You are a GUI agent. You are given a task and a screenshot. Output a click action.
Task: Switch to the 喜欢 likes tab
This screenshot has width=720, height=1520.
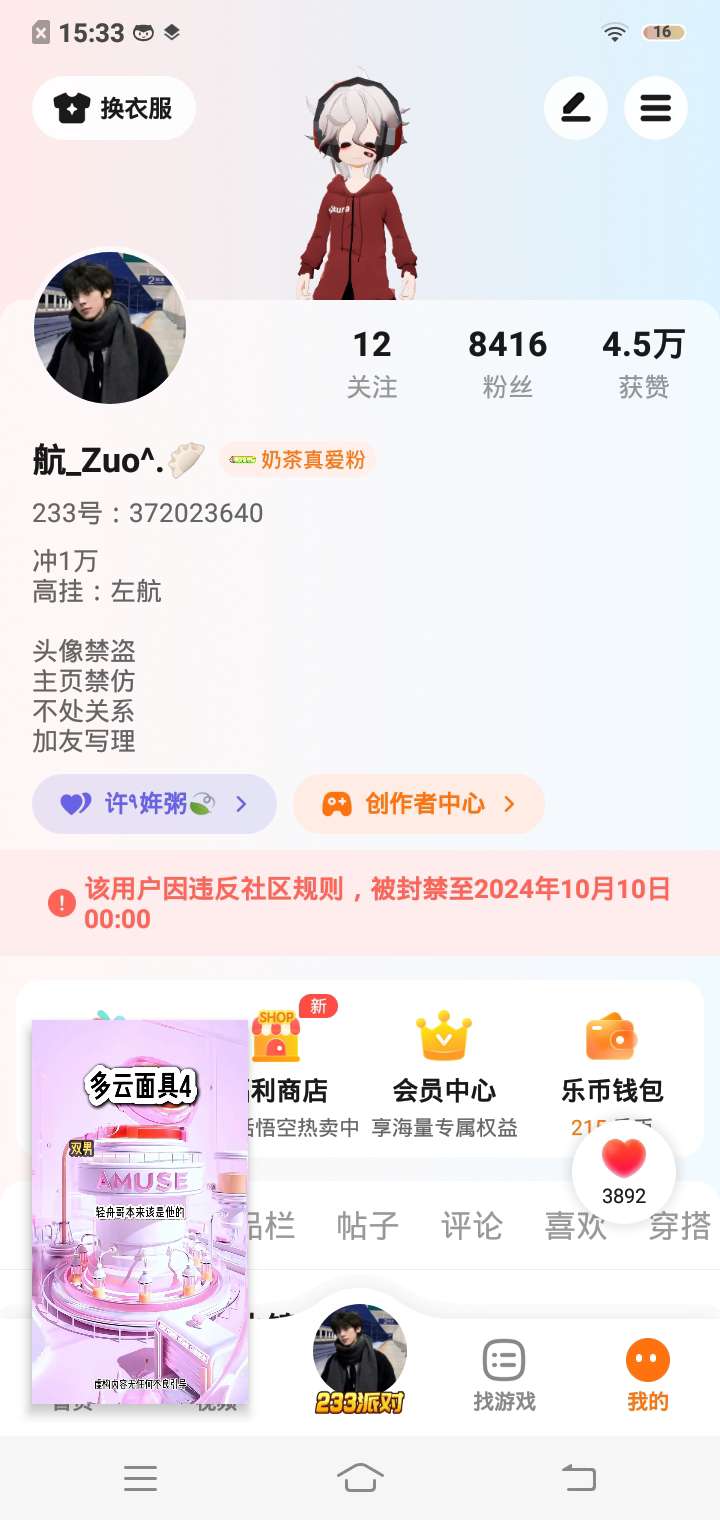click(576, 1226)
